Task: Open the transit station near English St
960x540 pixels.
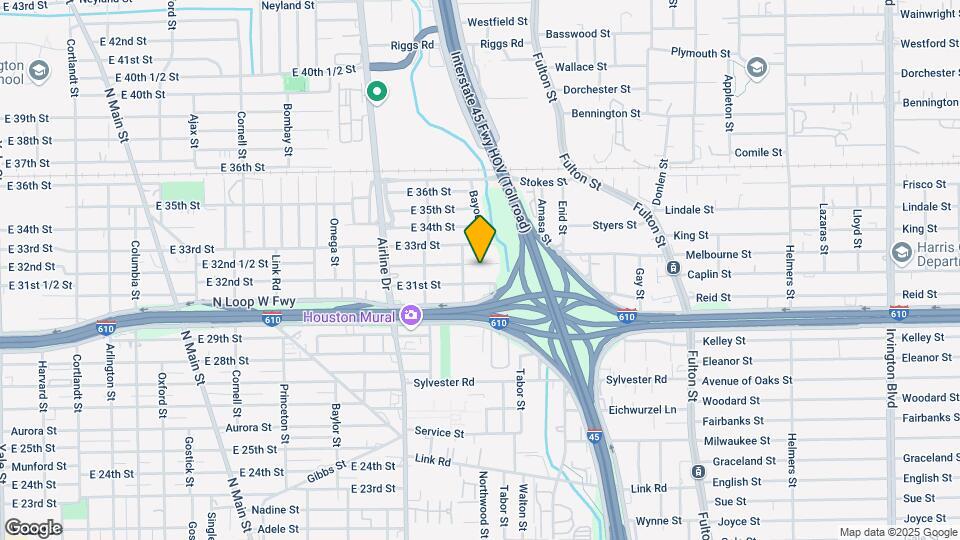Action: 697,472
